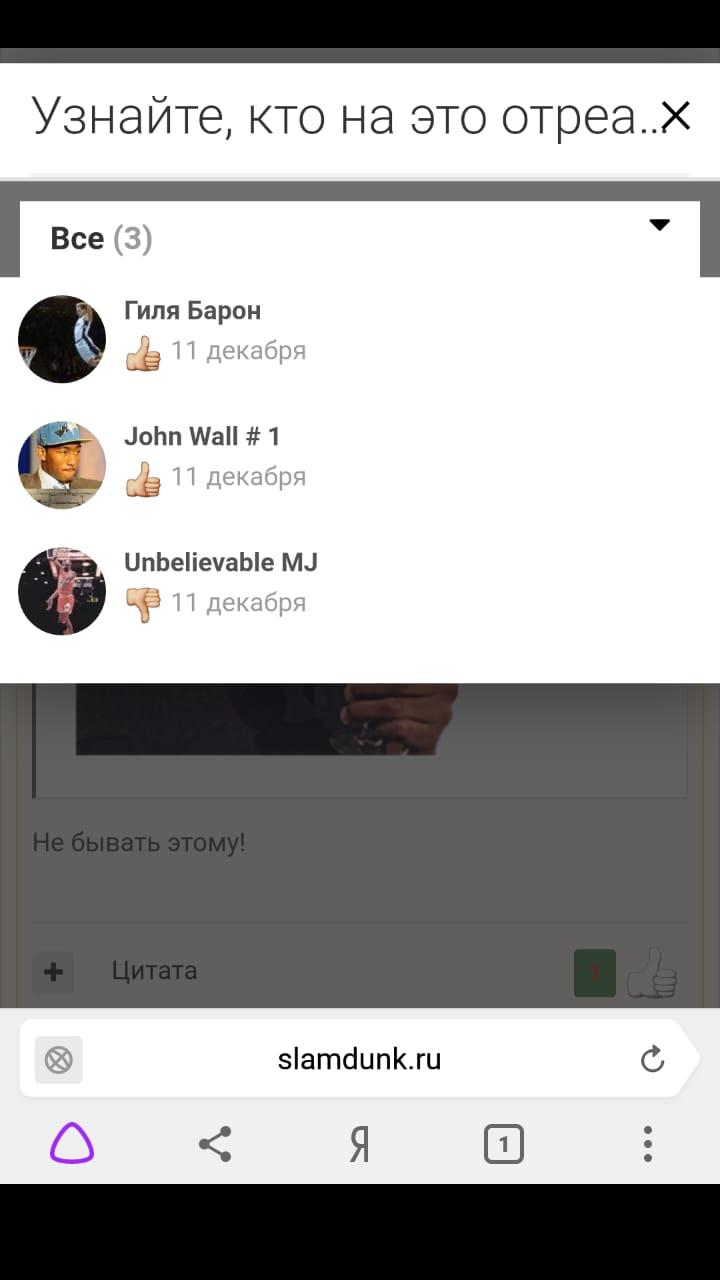Open Unbelievable MJ's profile
Screen dimensions: 720x1280
tap(221, 562)
